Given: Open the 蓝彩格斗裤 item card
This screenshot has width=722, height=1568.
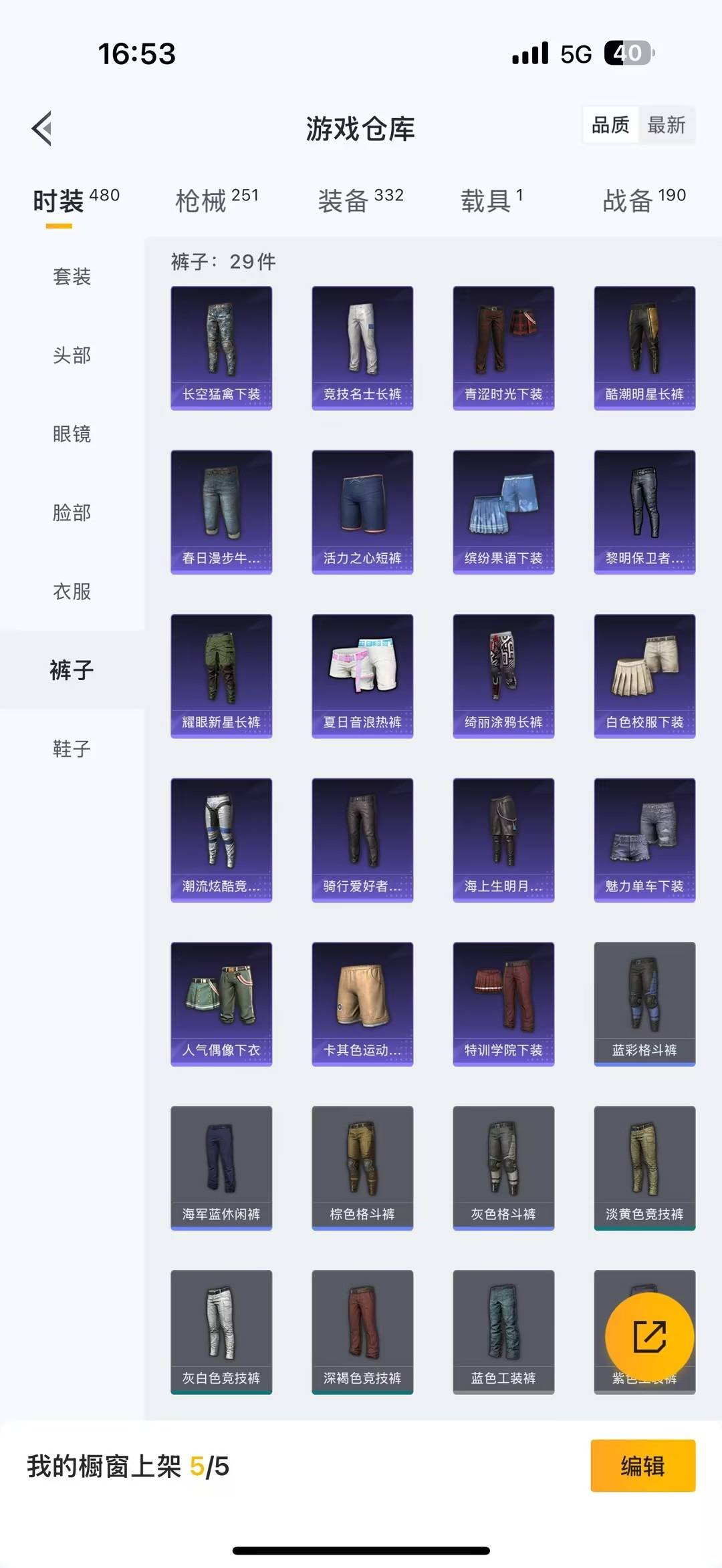Looking at the screenshot, I should [x=644, y=1004].
